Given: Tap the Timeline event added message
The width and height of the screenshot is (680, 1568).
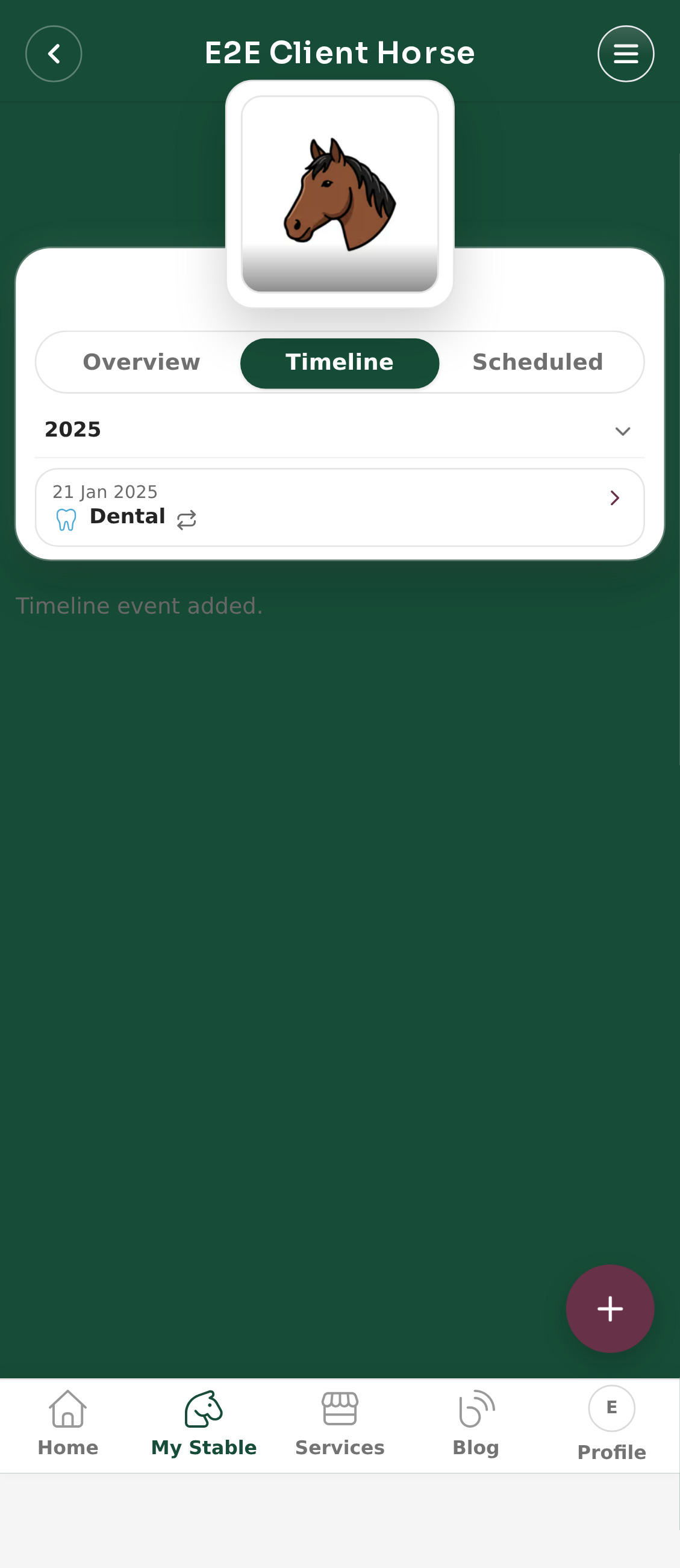Looking at the screenshot, I should click(140, 605).
